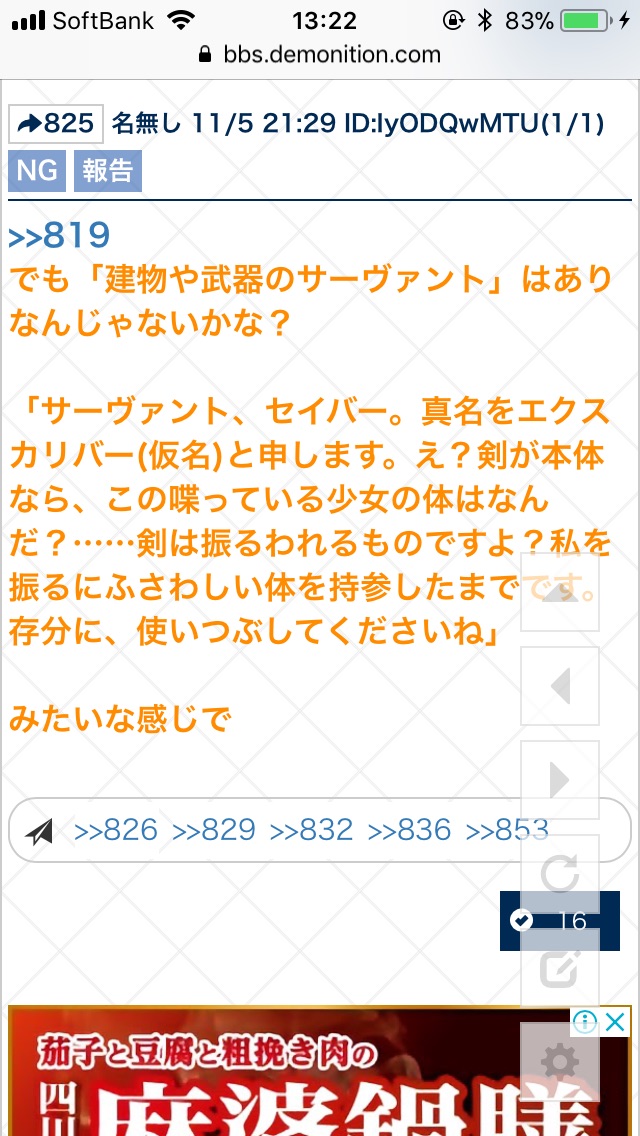Screen dimensions: 640x1136
Task: Open reply link >>829
Action: [x=214, y=830]
